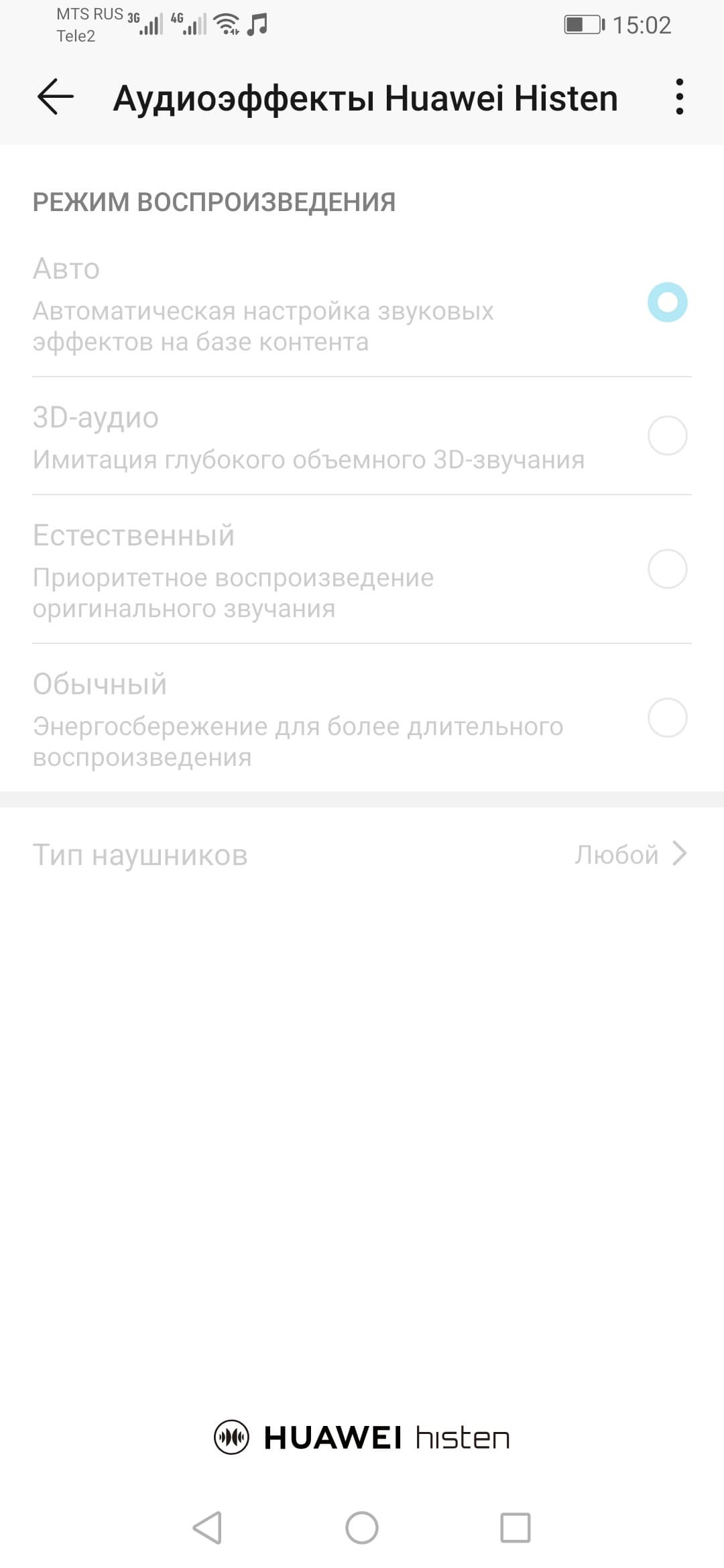Open the Тип наушников setting
The image size is (724, 1568).
pyautogui.click(x=362, y=854)
